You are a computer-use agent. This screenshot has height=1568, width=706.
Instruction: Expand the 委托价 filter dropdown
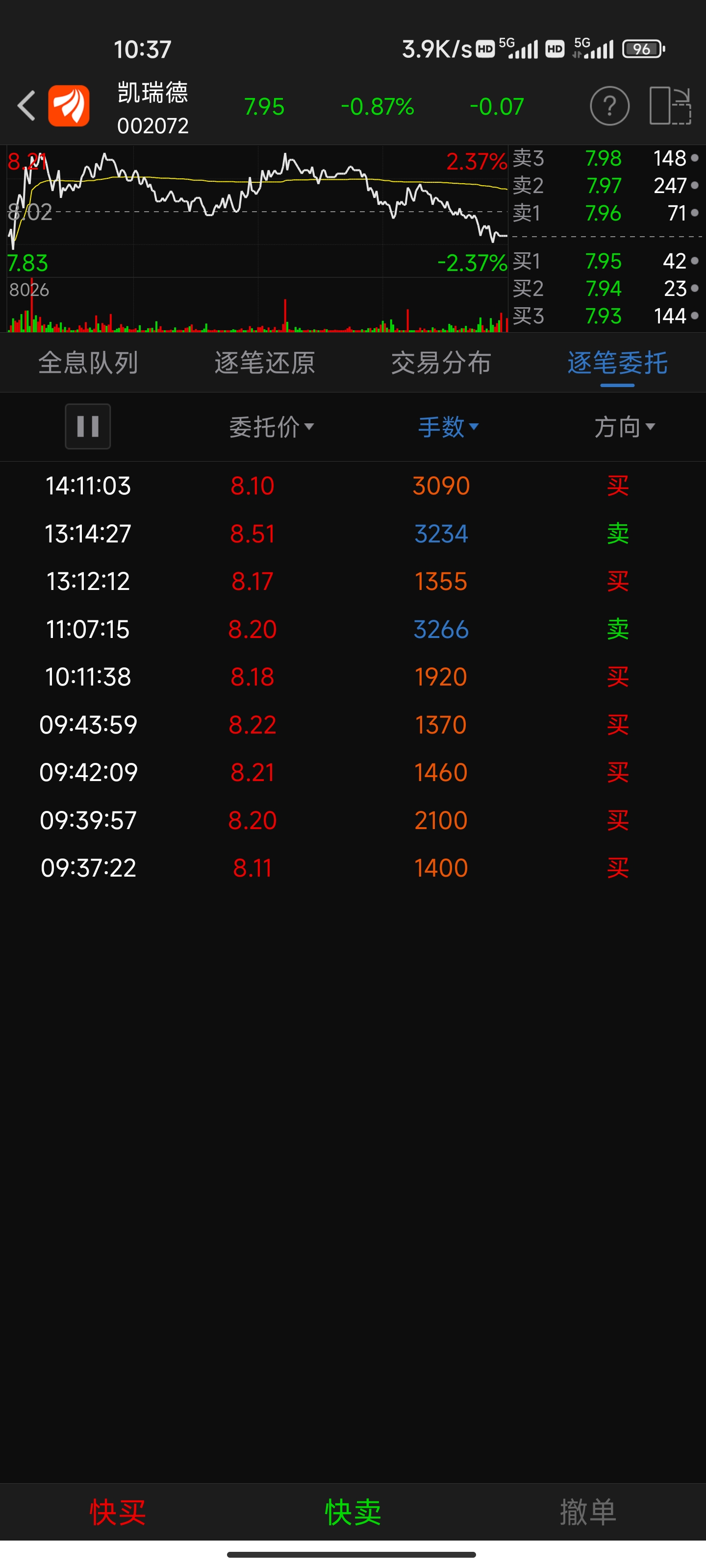pyautogui.click(x=271, y=427)
